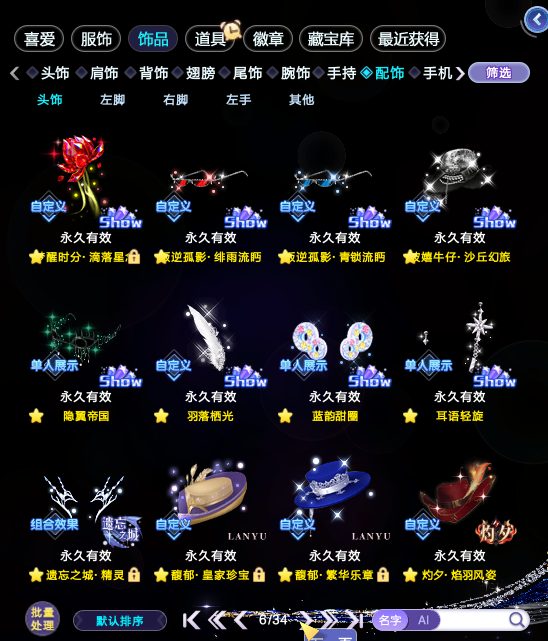Open the 徽章 tab

pos(268,39)
